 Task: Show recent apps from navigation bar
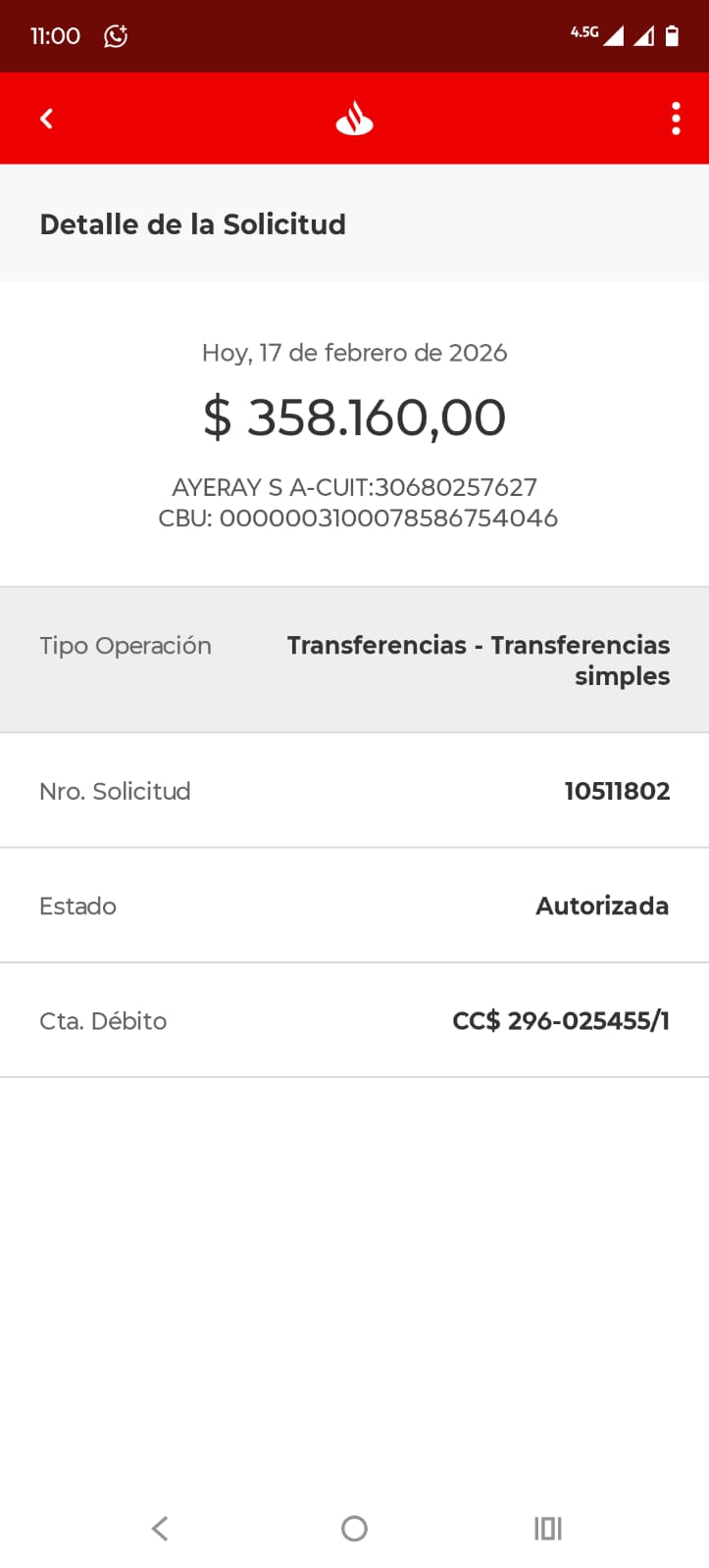click(547, 1528)
